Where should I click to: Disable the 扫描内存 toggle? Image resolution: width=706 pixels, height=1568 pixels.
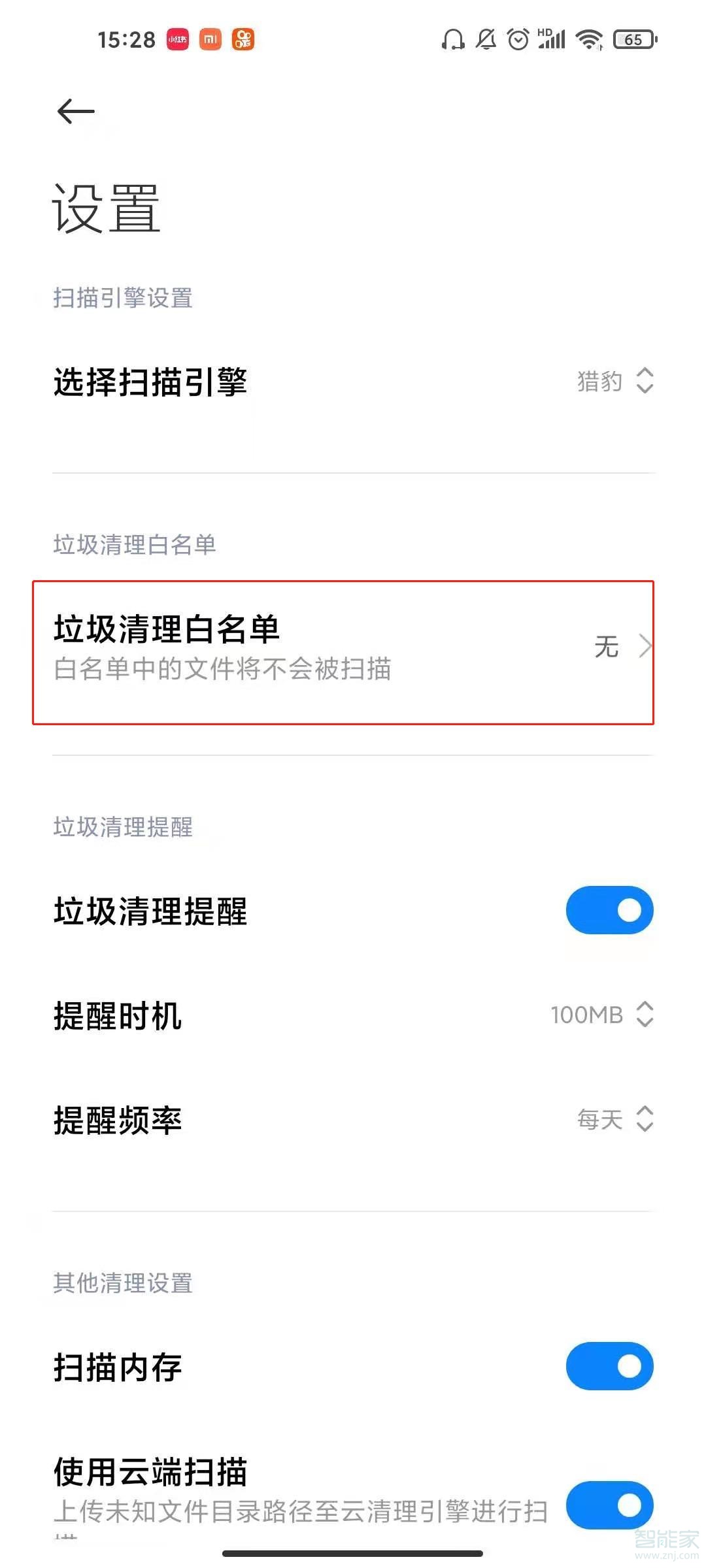609,1366
